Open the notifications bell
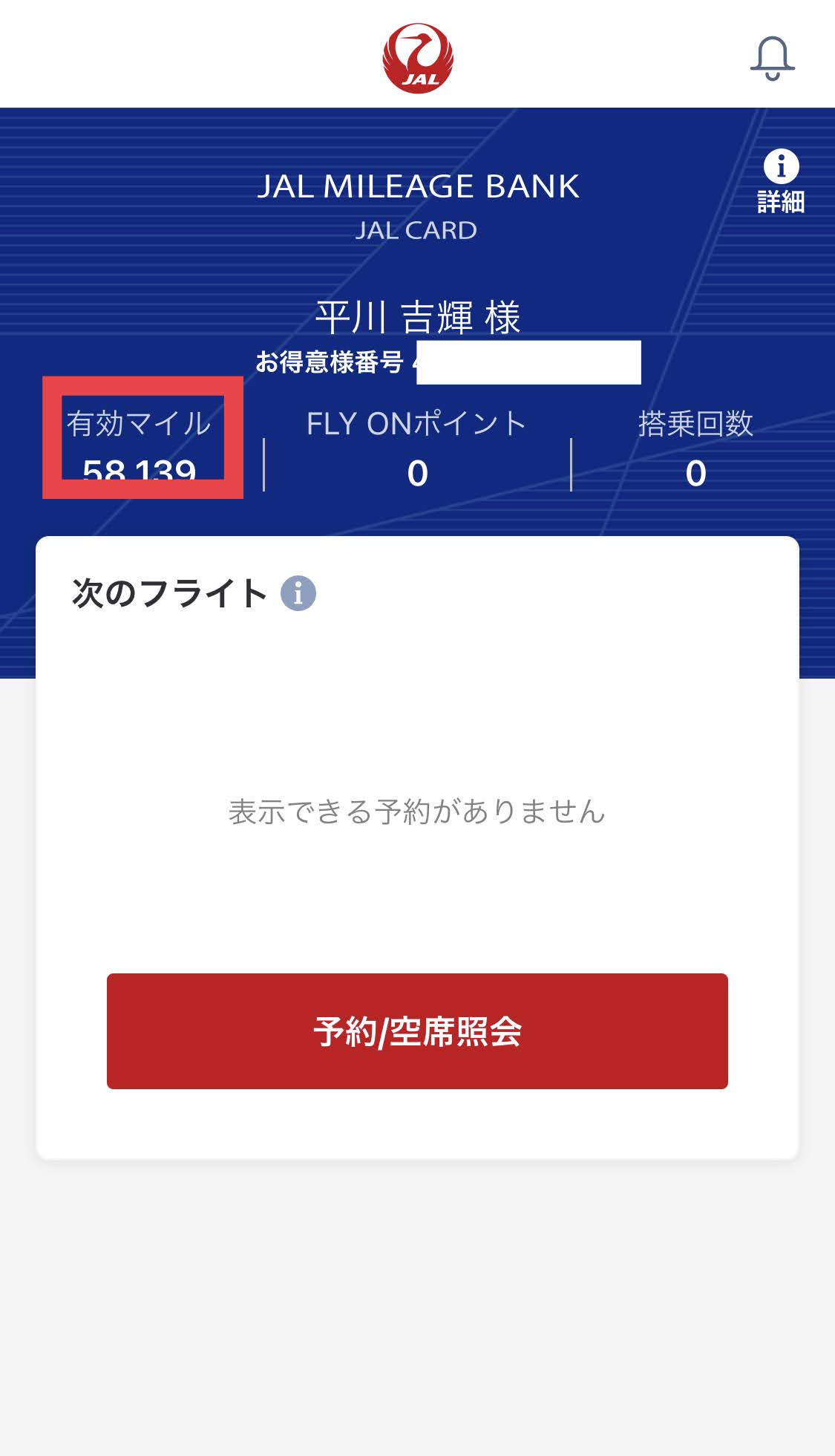This screenshot has width=835, height=1456. [x=772, y=58]
